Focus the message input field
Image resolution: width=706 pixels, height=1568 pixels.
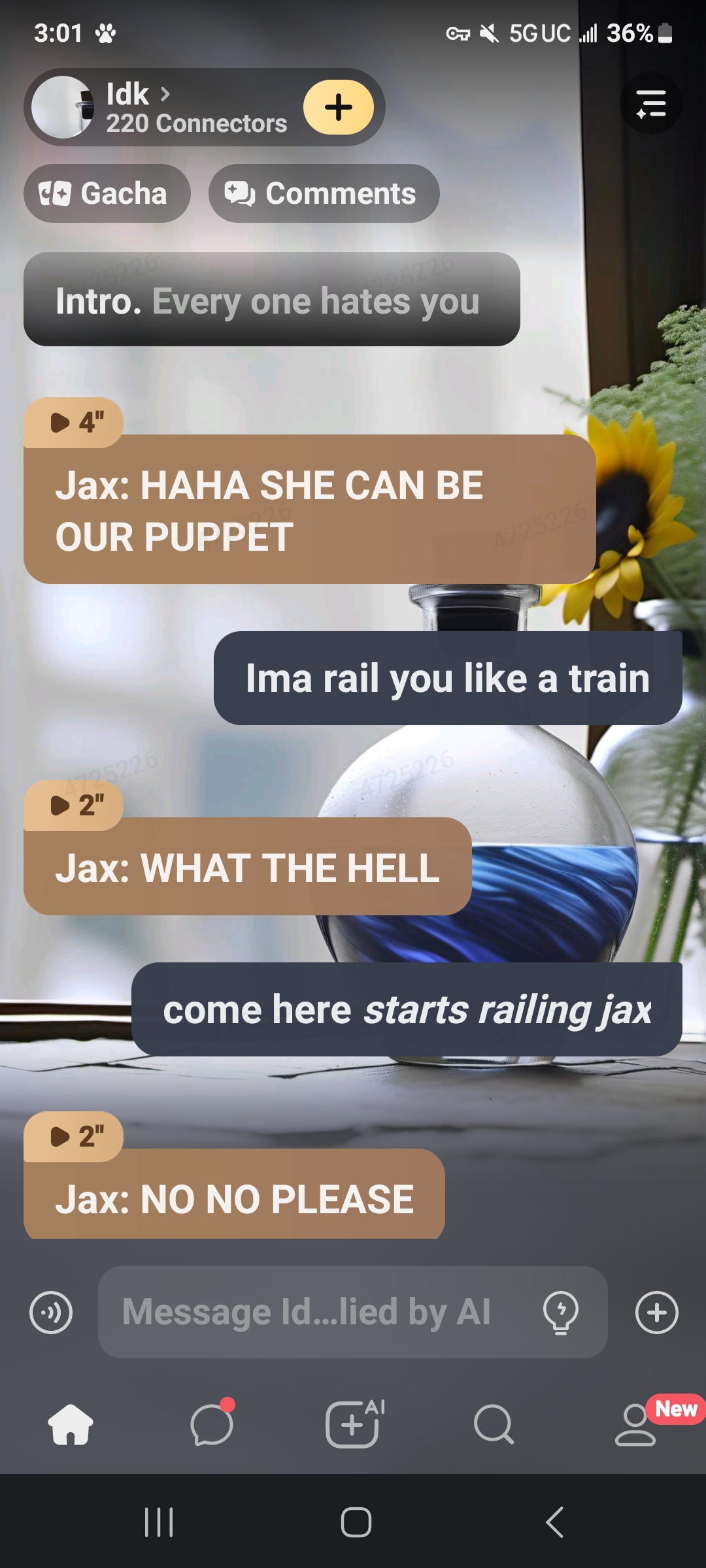[x=314, y=1312]
